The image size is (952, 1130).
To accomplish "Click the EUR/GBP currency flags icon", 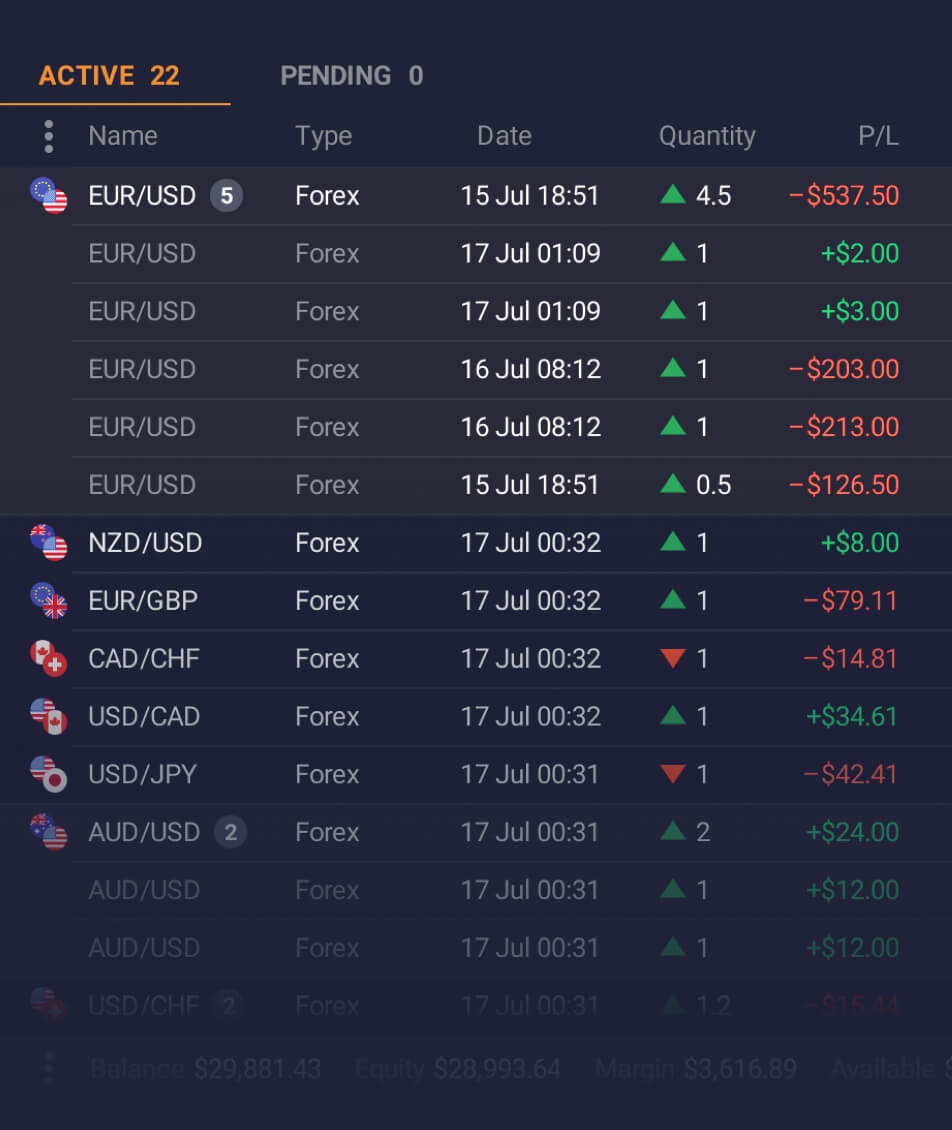I will 47,600.
